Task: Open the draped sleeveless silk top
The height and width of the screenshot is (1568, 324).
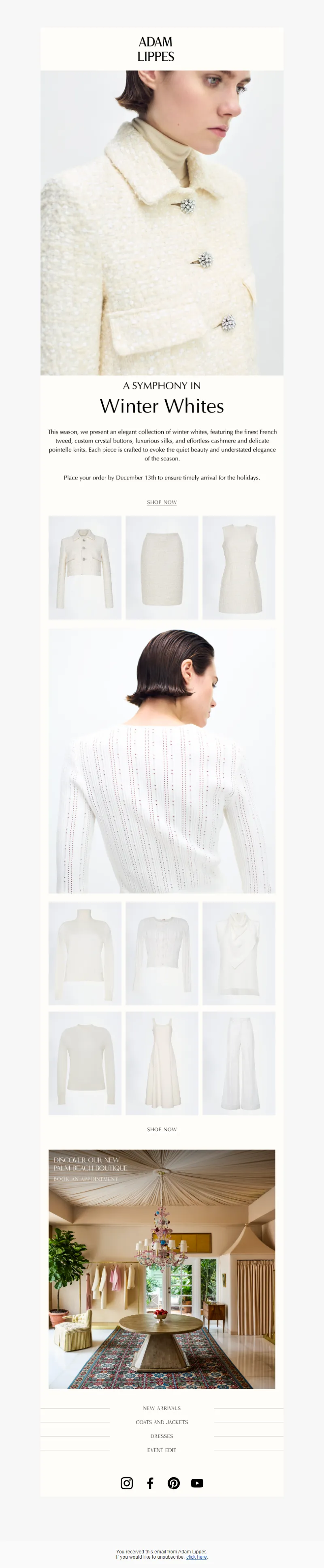Action: [239, 953]
